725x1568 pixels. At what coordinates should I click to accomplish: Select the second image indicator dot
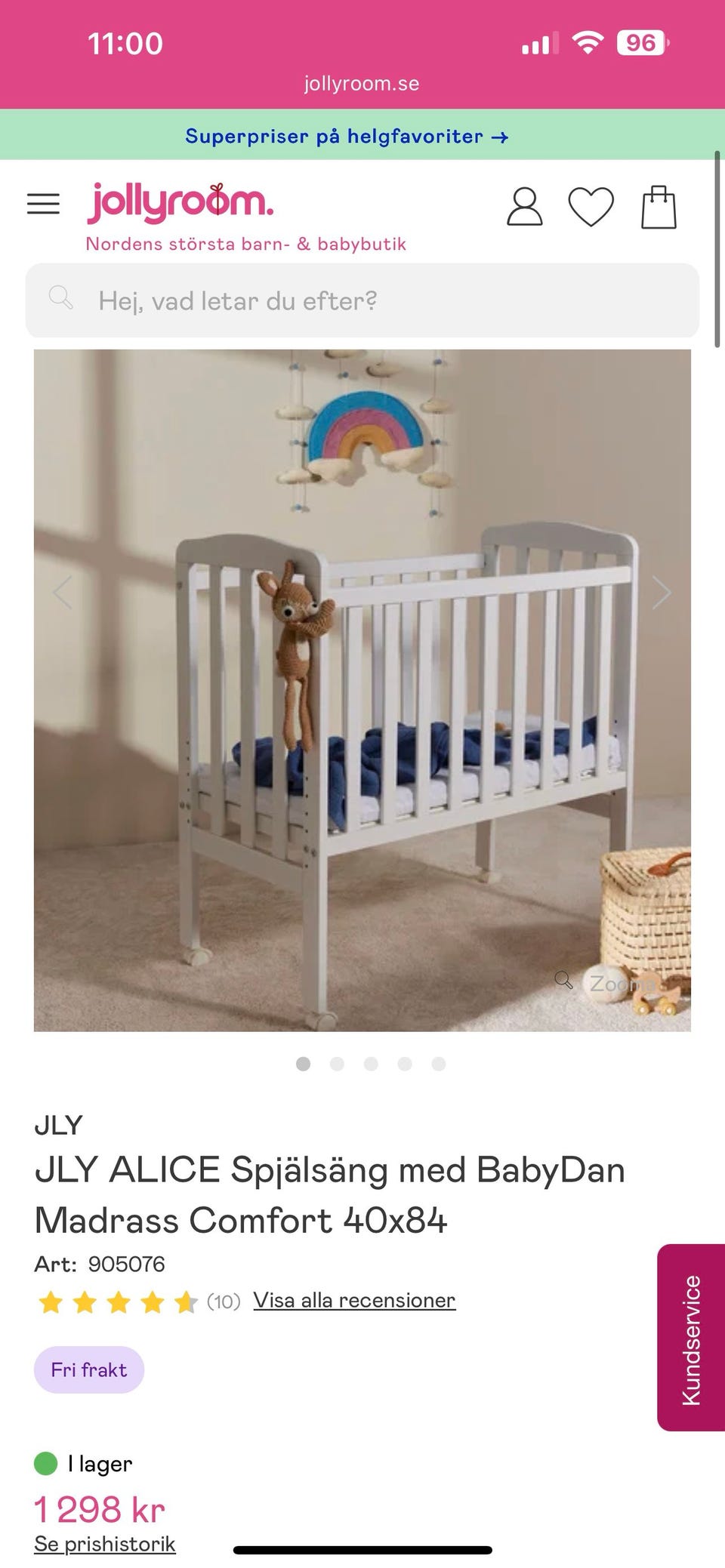[x=337, y=1064]
